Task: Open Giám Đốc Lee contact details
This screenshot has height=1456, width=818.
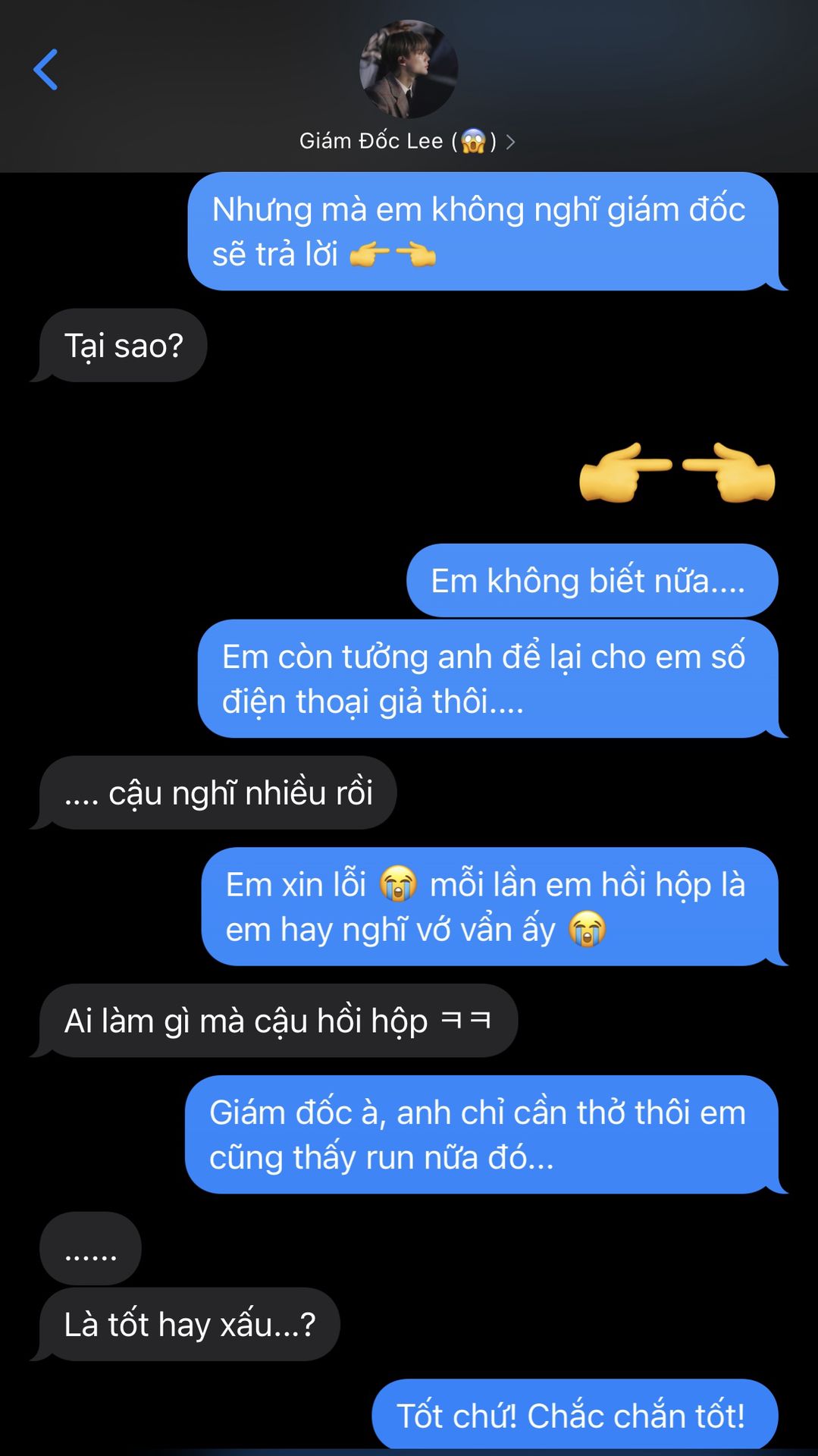Action: (x=407, y=141)
